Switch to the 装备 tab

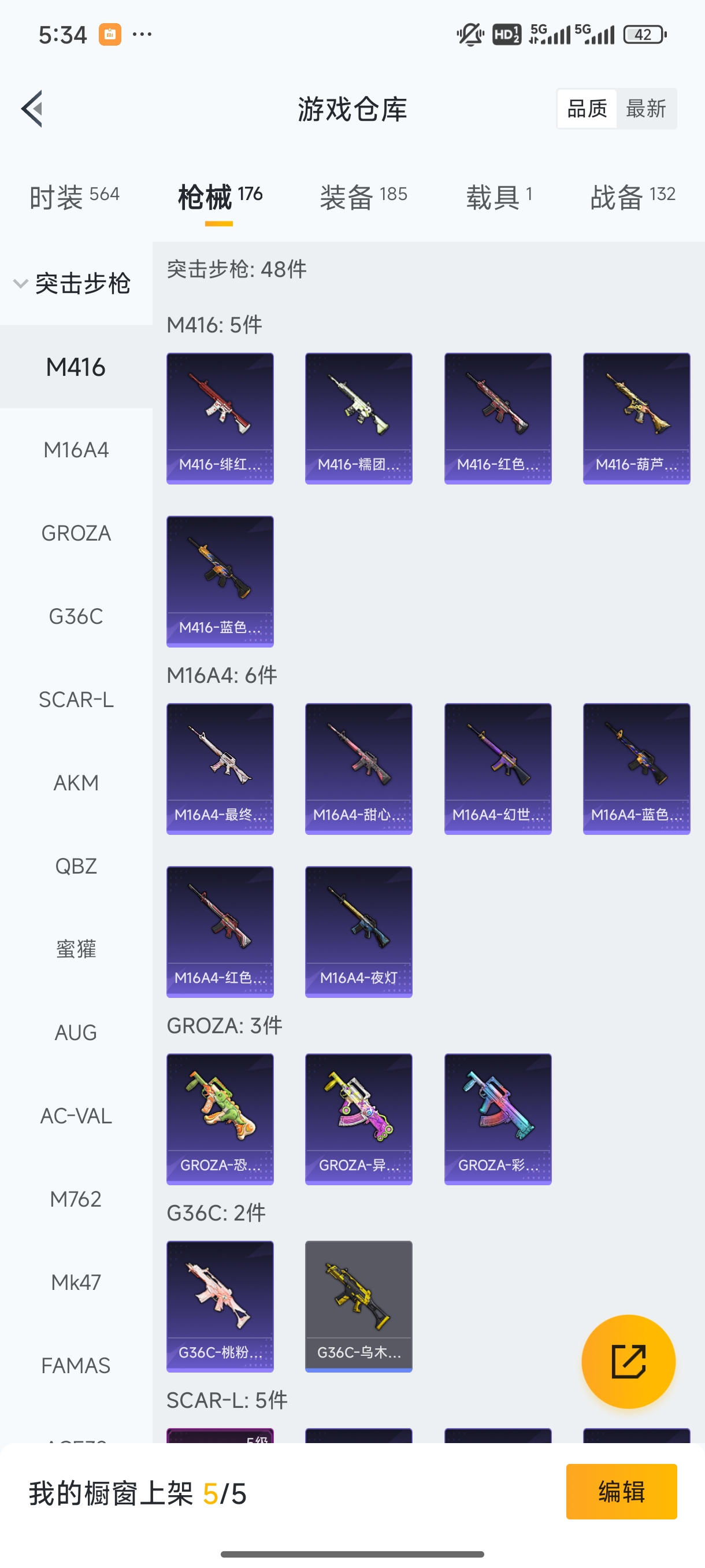[x=363, y=197]
